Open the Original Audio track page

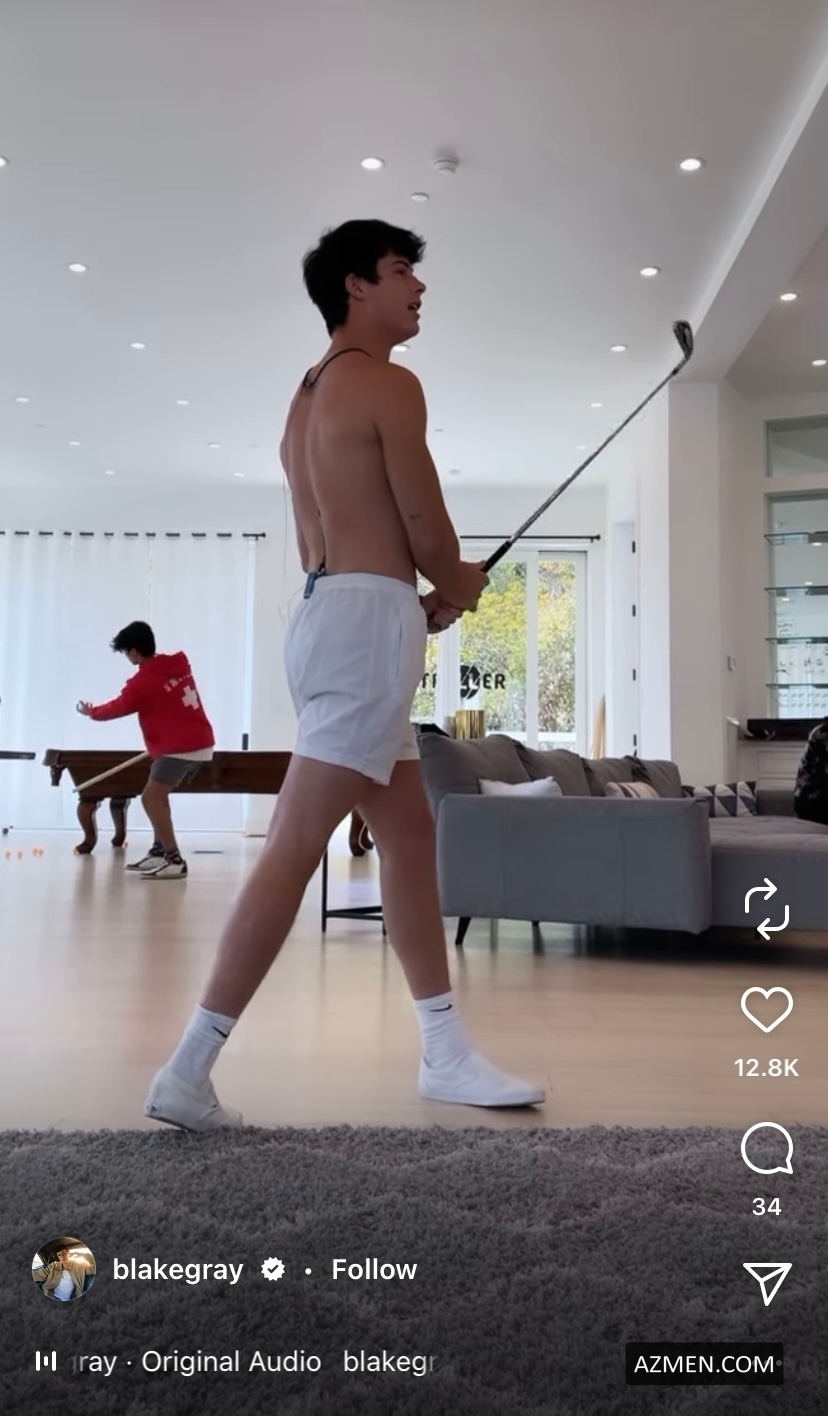click(x=230, y=1362)
